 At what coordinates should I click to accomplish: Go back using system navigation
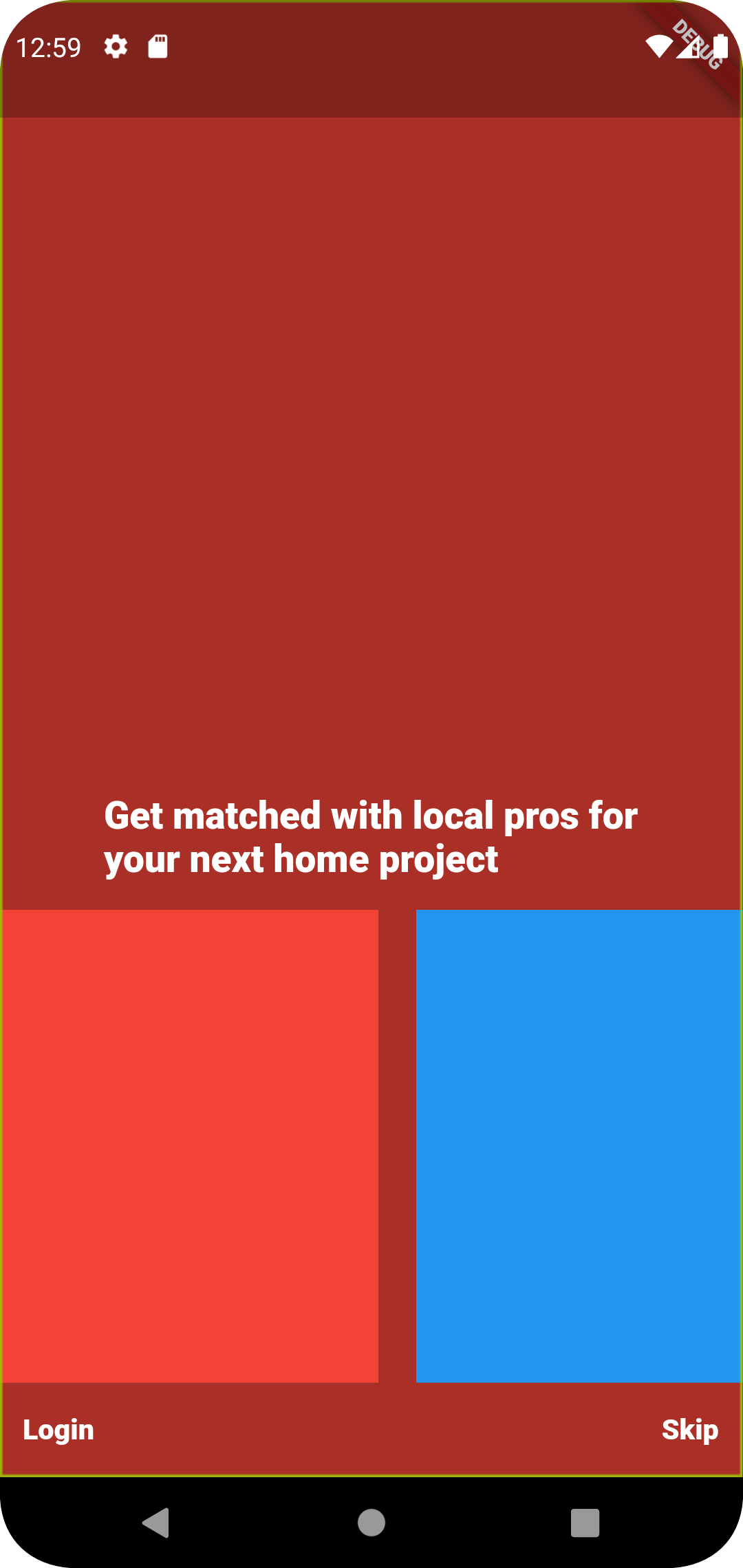(156, 1523)
